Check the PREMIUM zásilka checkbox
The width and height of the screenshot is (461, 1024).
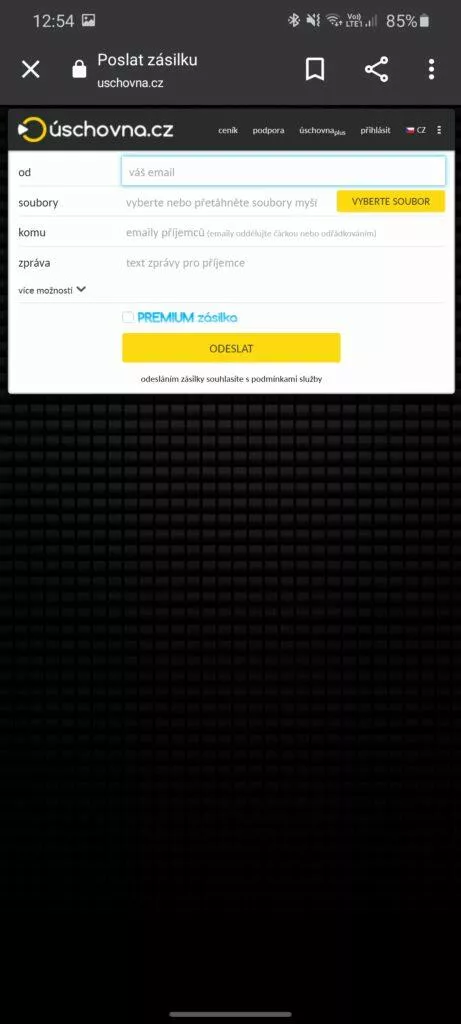[x=128, y=317]
